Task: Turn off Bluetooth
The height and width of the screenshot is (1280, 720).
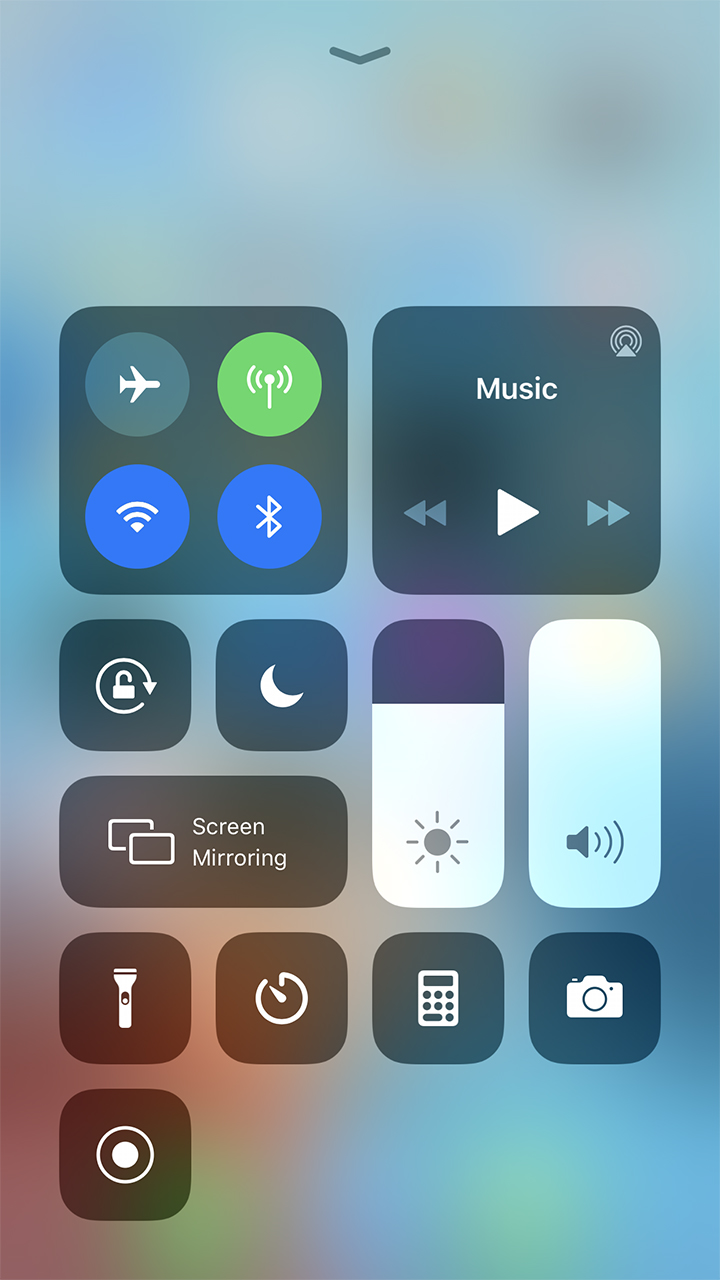Action: [x=269, y=516]
